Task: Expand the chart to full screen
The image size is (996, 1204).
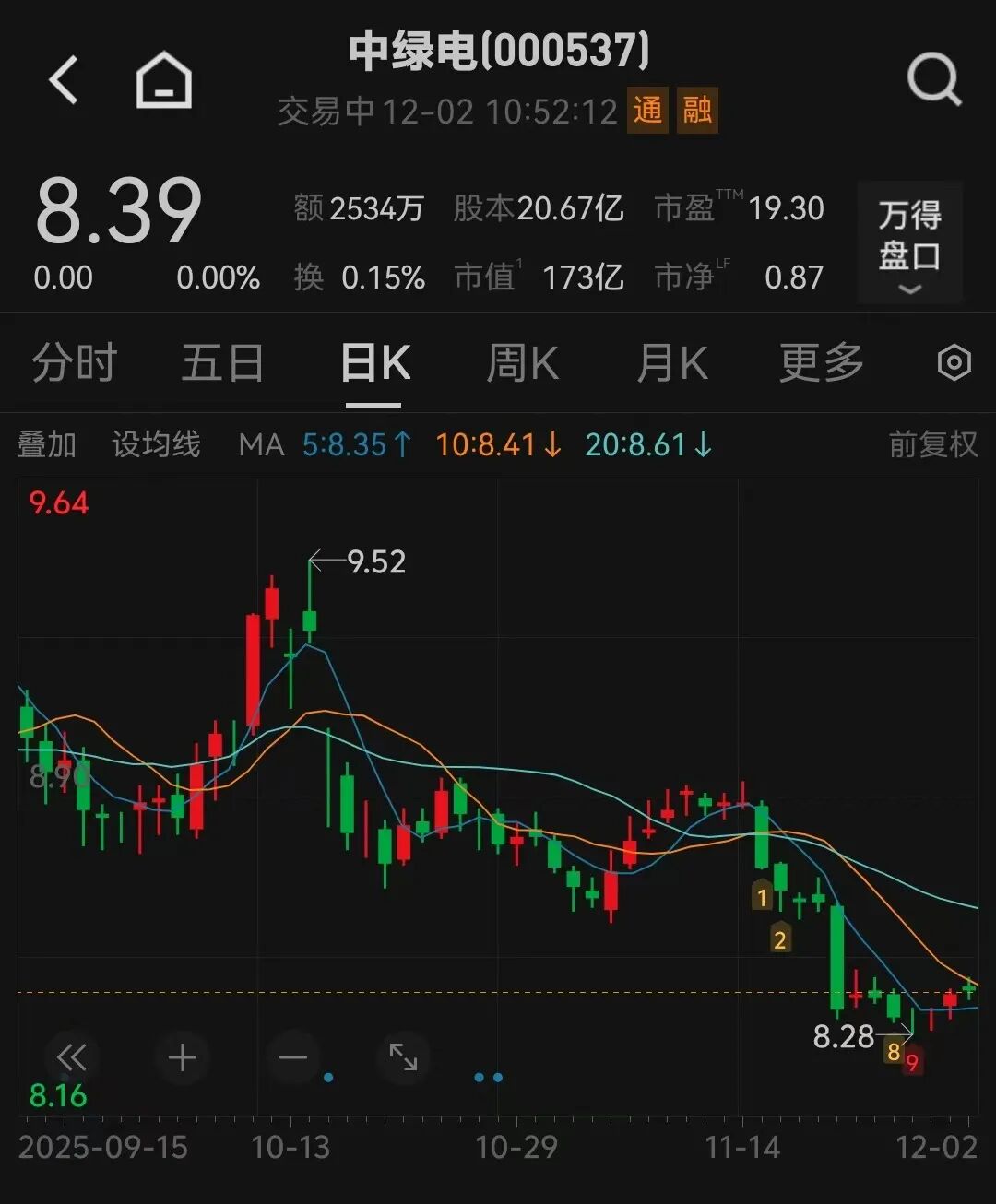Action: 403,1057
